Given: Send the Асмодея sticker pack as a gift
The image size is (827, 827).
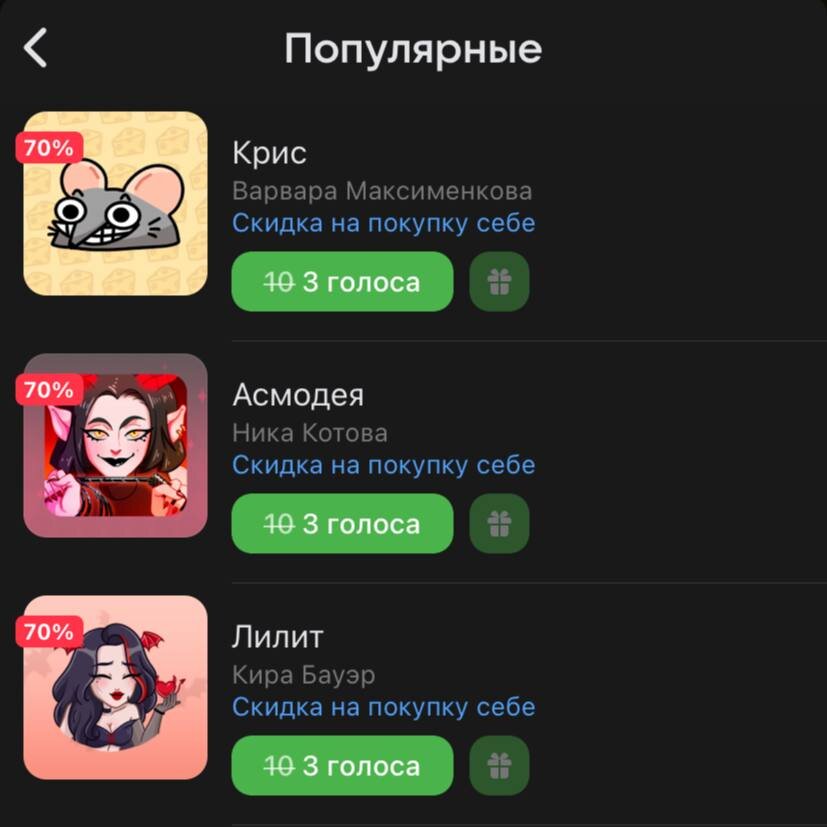Looking at the screenshot, I should (499, 524).
